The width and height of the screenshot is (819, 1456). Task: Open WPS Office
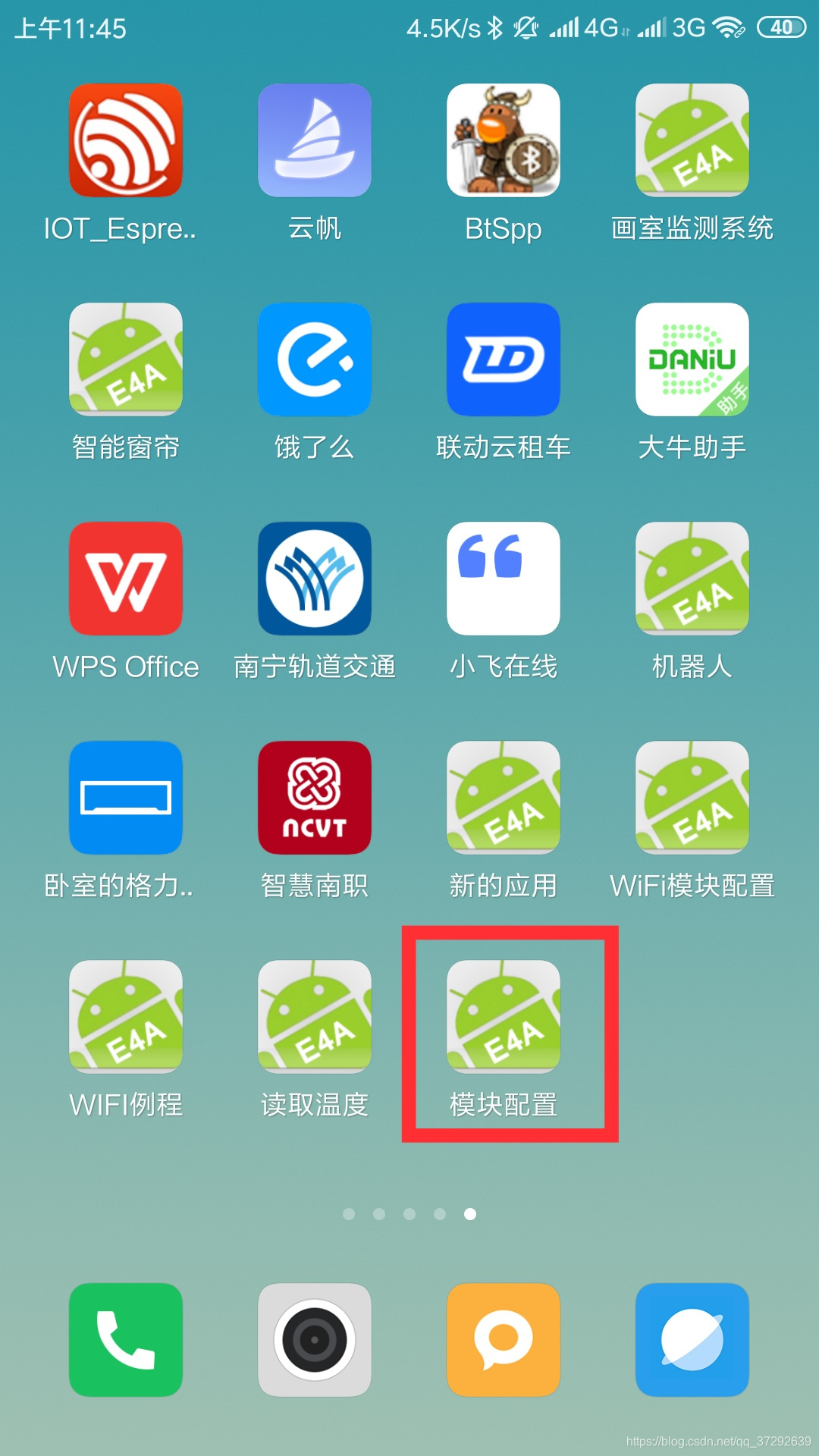click(x=126, y=579)
